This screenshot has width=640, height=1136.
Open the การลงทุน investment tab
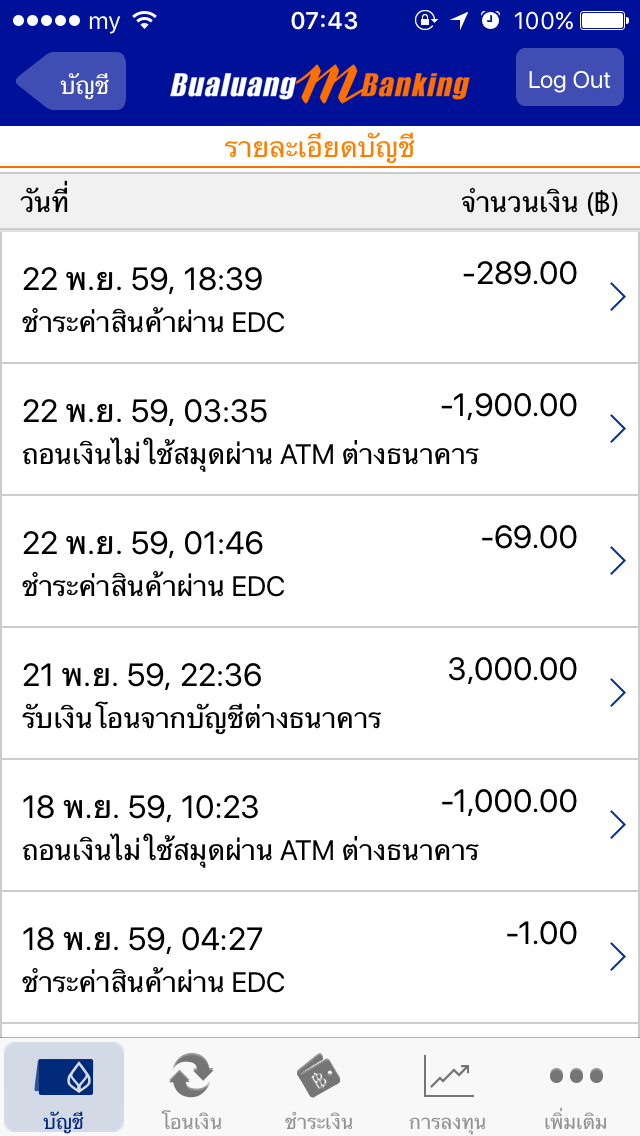tap(447, 1089)
